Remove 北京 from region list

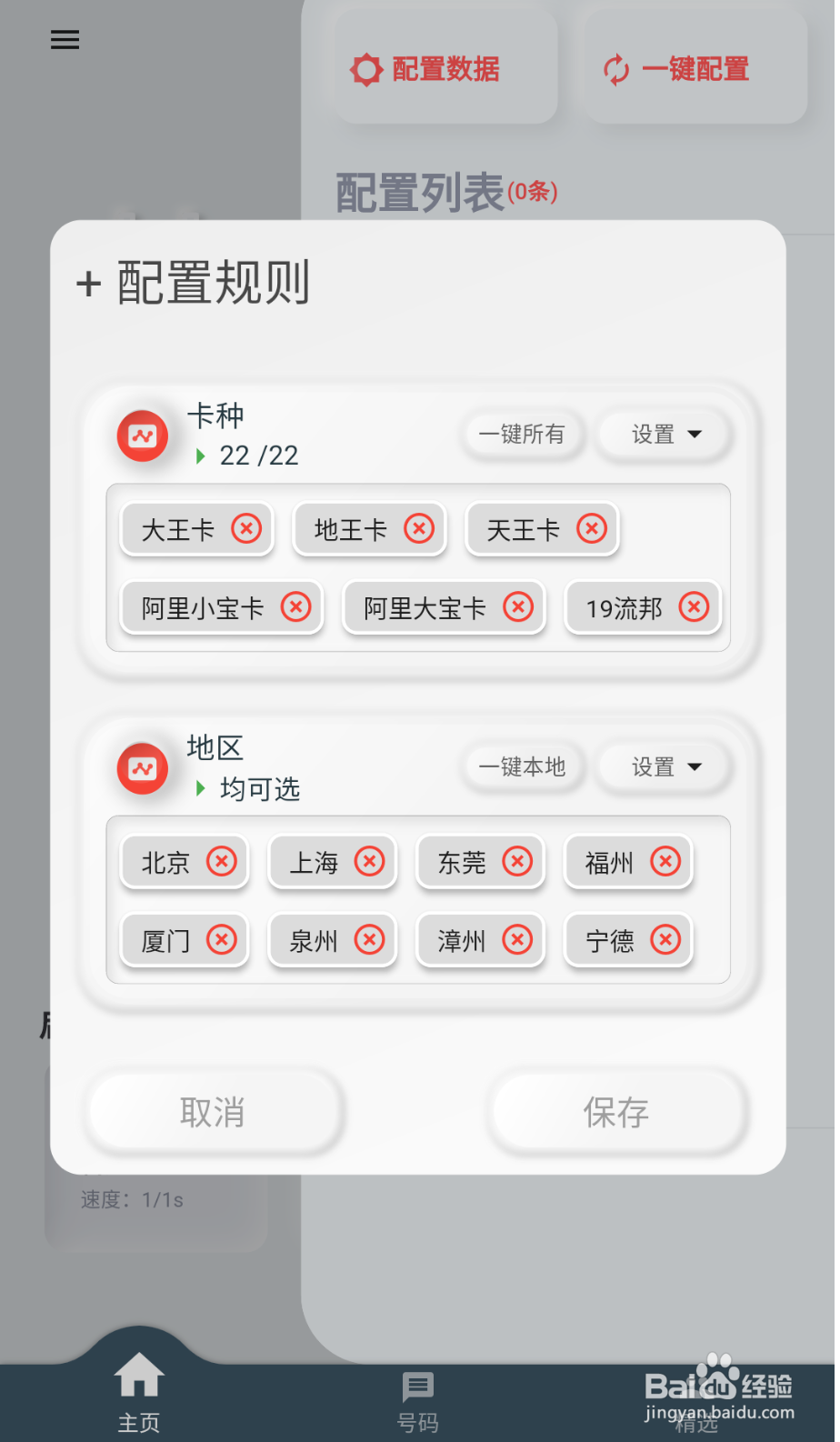click(220, 861)
